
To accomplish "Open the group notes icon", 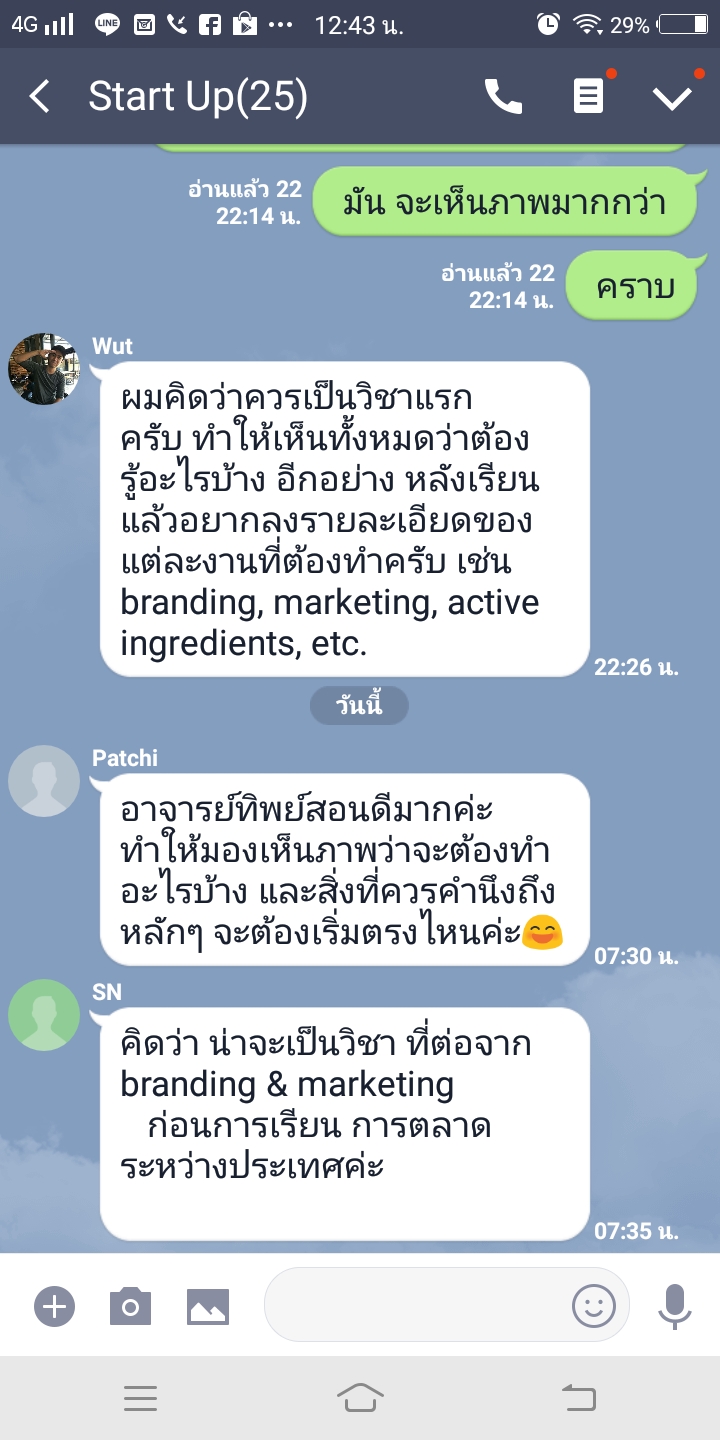I will click(x=588, y=97).
